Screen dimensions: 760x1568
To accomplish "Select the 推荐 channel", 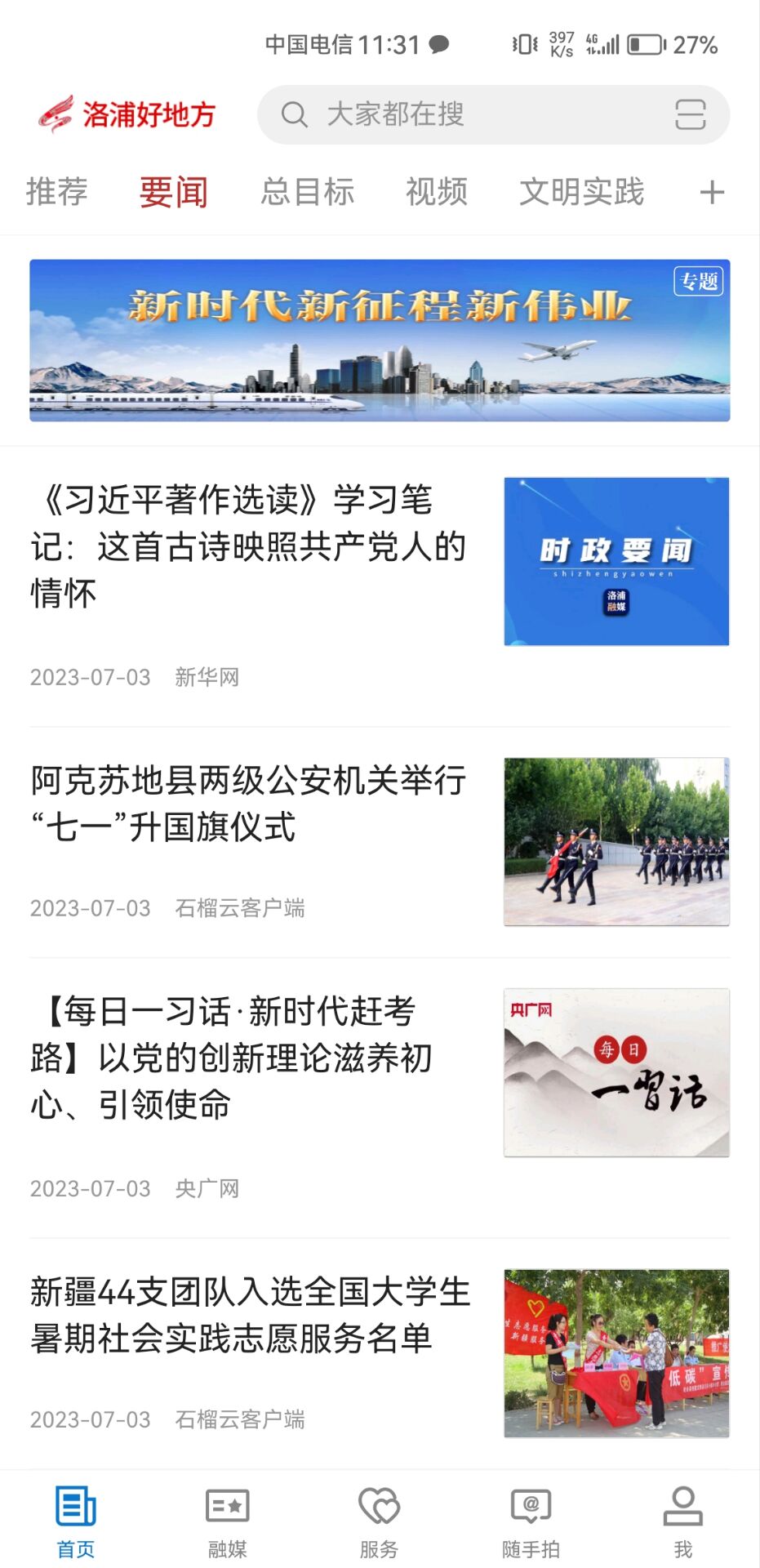I will tap(57, 191).
